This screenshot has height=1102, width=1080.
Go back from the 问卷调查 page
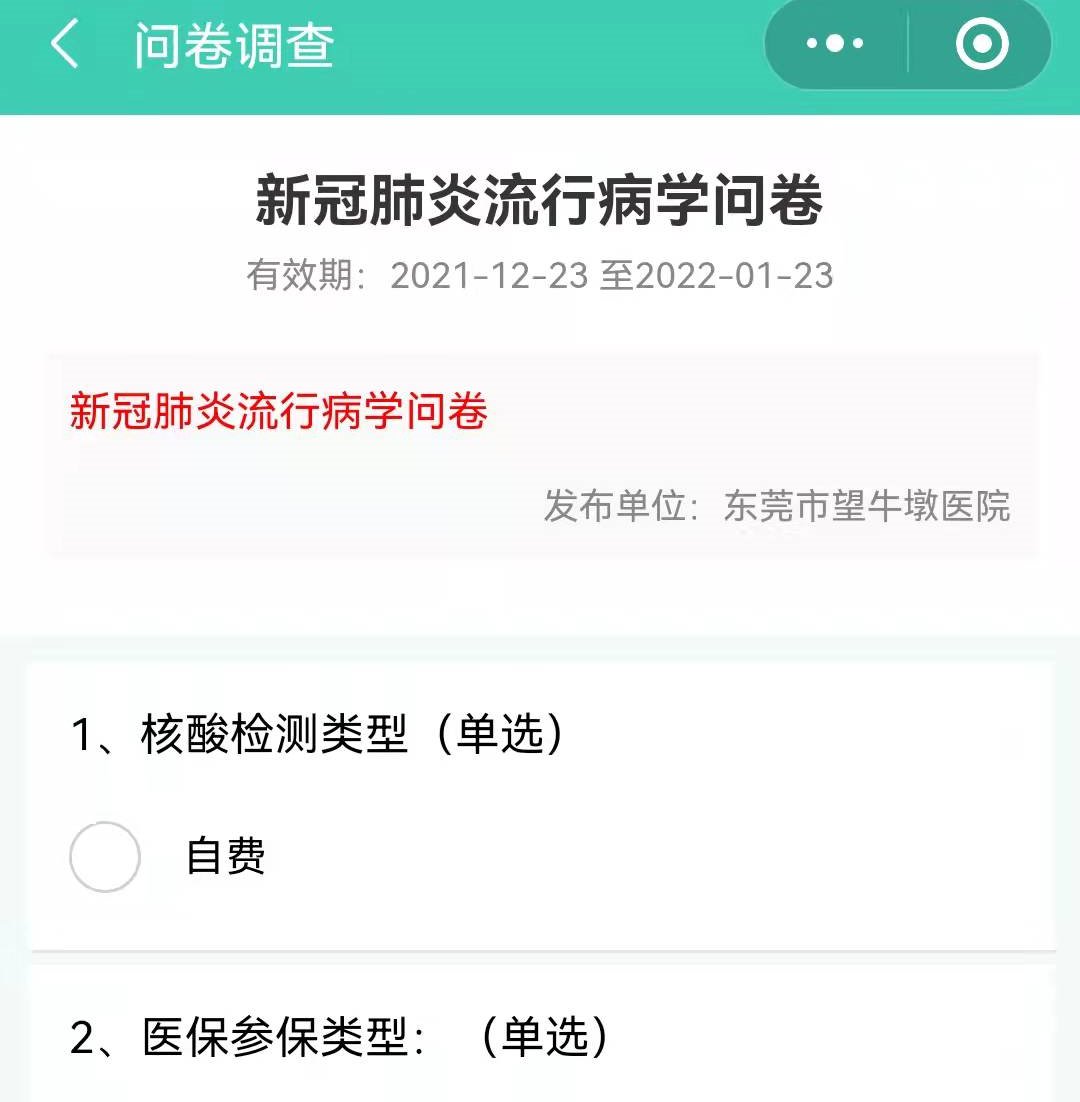(64, 46)
